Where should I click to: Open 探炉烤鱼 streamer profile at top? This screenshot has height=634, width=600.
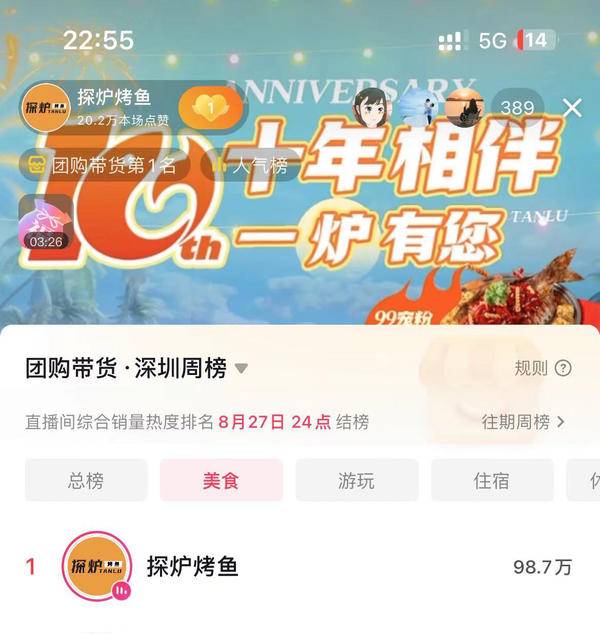(100, 107)
